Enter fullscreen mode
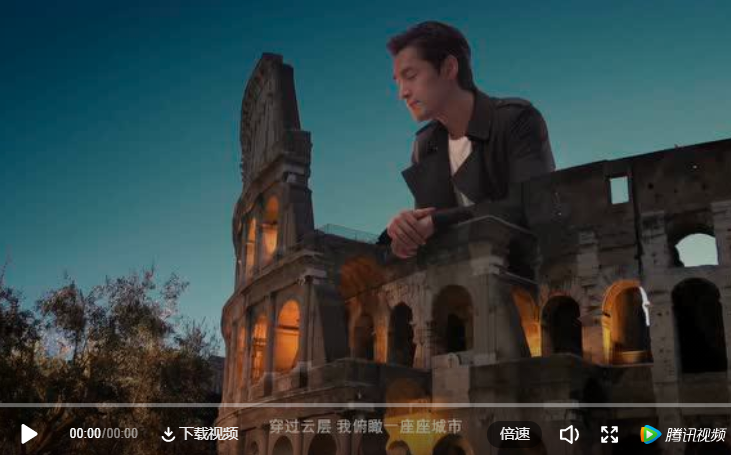This screenshot has width=731, height=455. click(609, 434)
